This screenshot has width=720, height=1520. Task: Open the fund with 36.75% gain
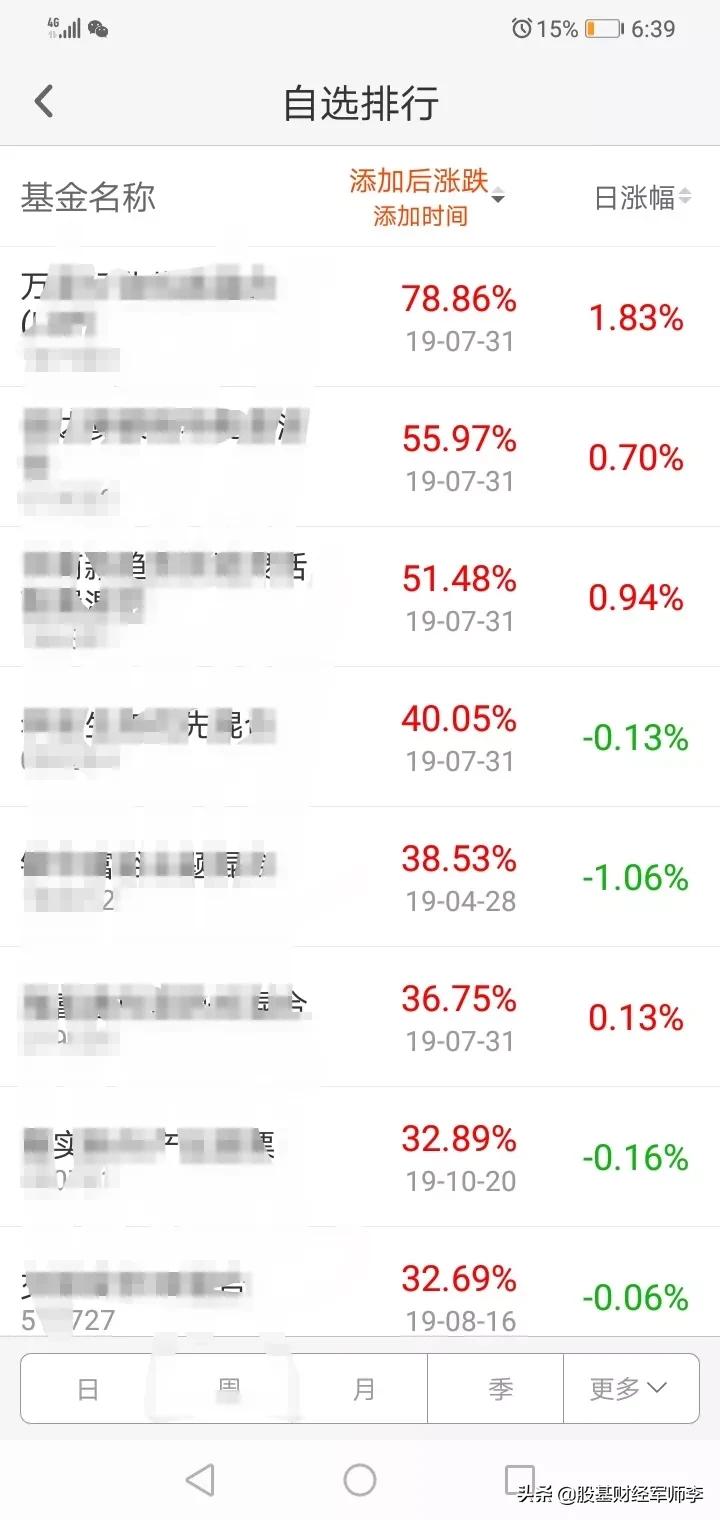(x=360, y=1017)
